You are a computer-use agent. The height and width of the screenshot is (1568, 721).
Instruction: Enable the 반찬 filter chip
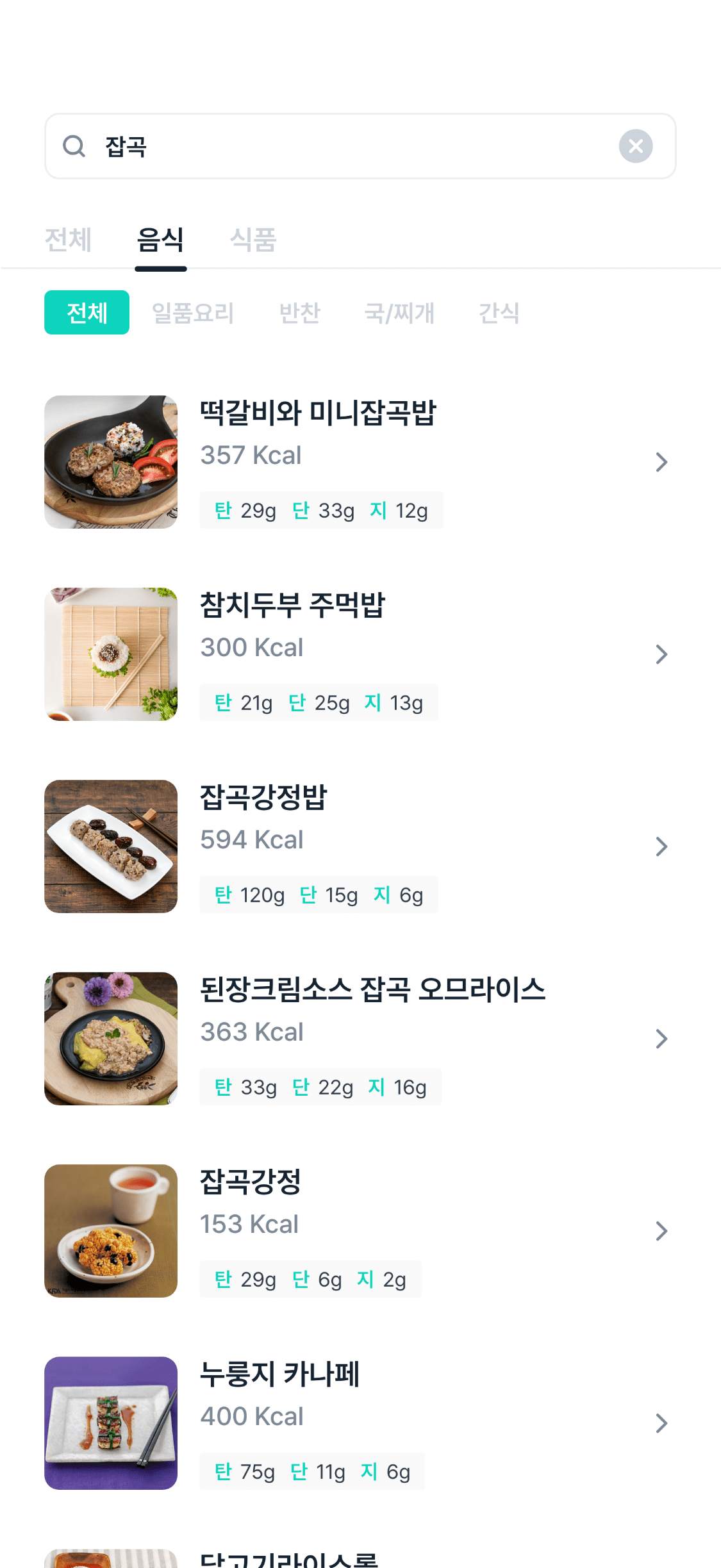pos(299,313)
